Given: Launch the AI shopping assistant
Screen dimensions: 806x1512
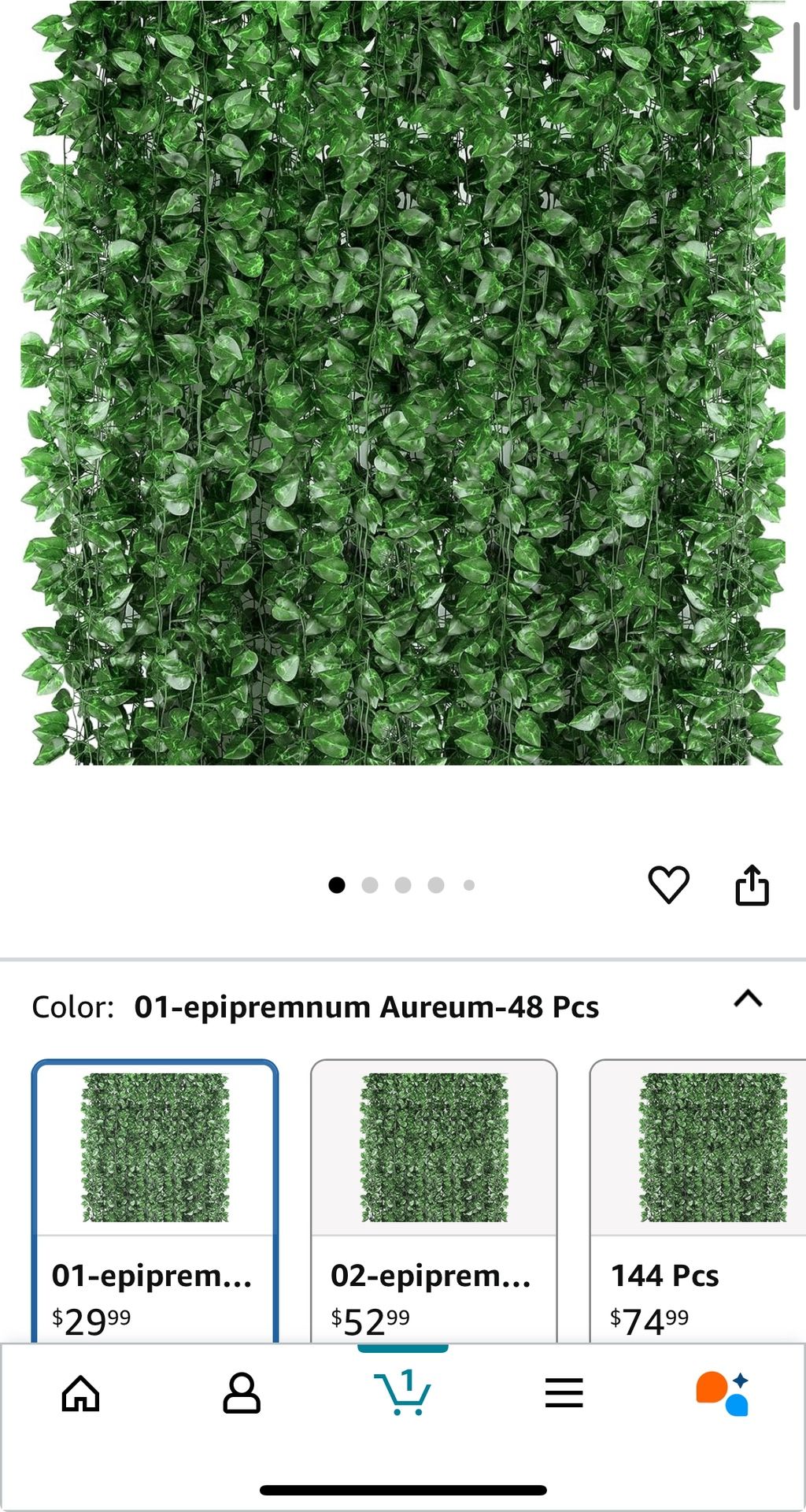Looking at the screenshot, I should pyautogui.click(x=723, y=1394).
